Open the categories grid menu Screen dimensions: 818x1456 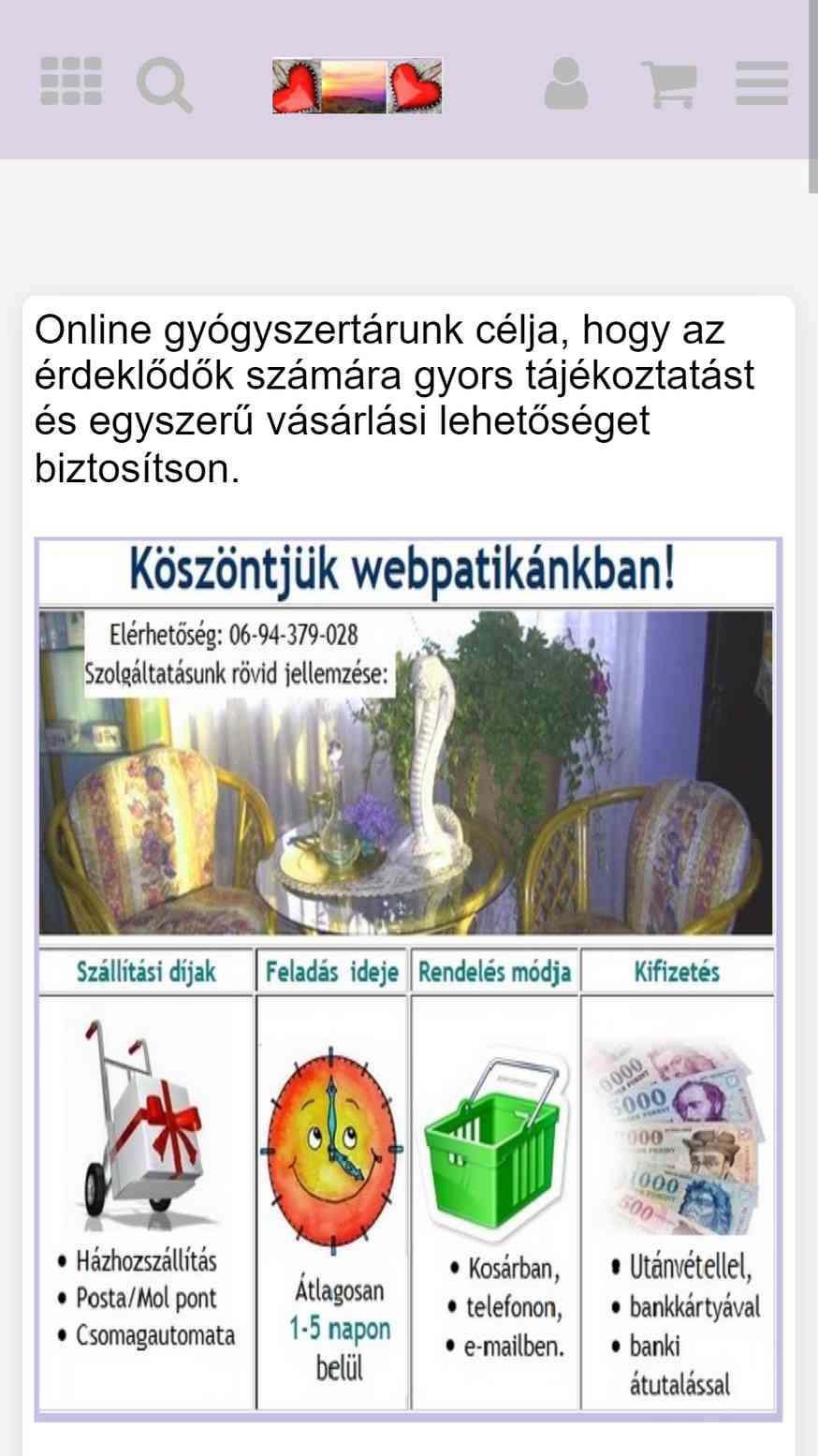(71, 81)
